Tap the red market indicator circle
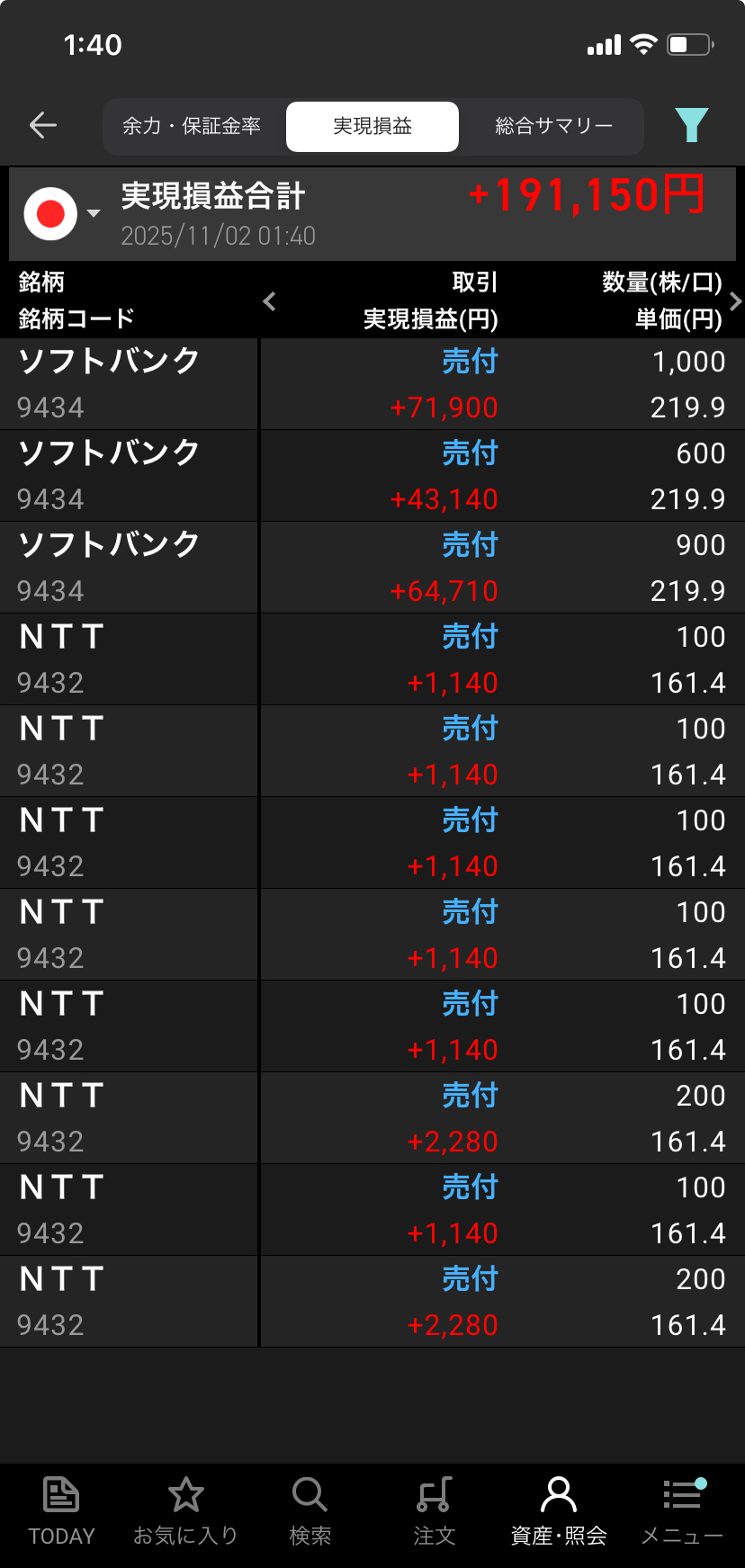The width and height of the screenshot is (745, 1568). 52,213
